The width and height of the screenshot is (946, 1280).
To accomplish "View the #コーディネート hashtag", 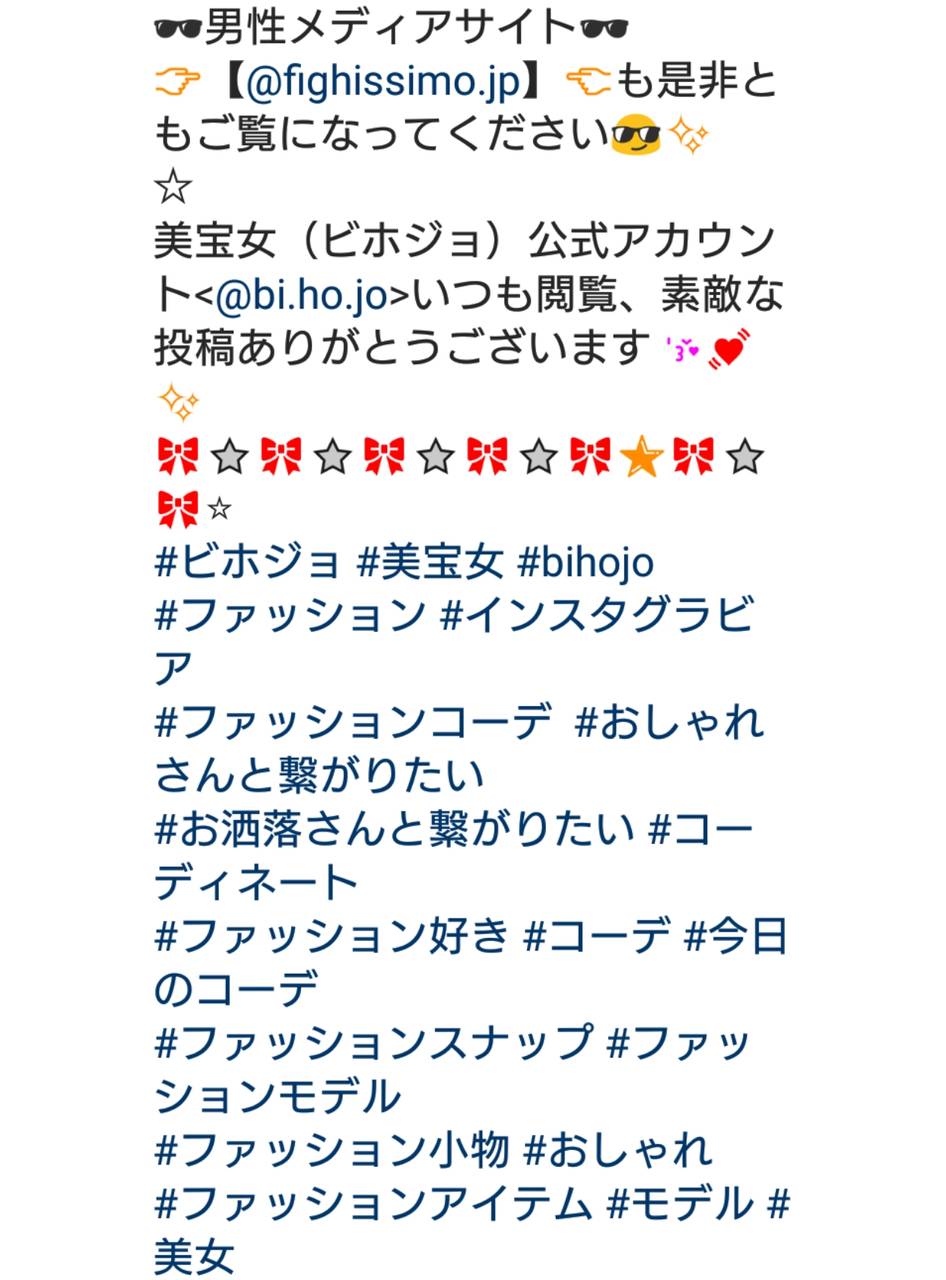I will tap(700, 830).
